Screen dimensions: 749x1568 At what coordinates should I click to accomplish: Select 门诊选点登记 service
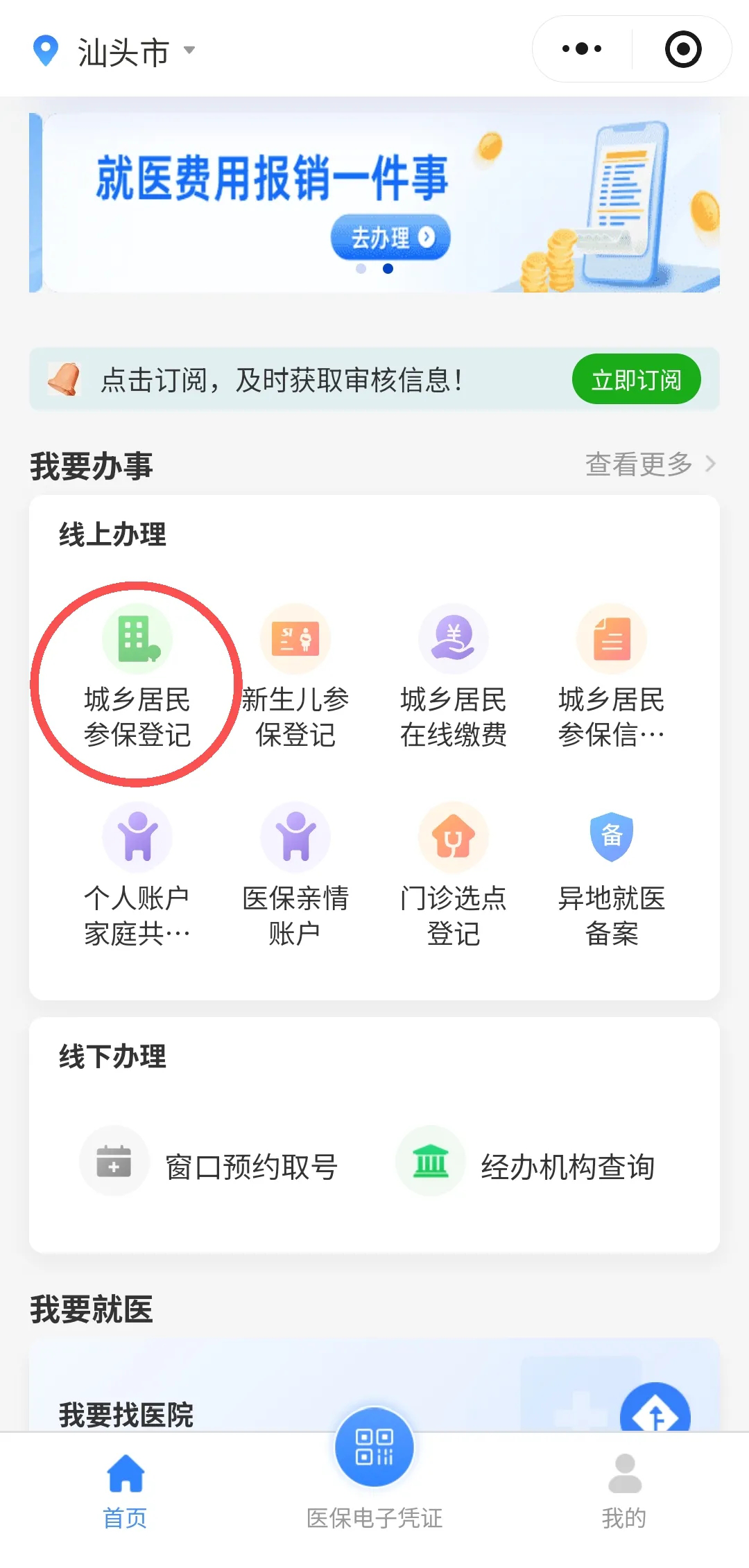click(454, 876)
